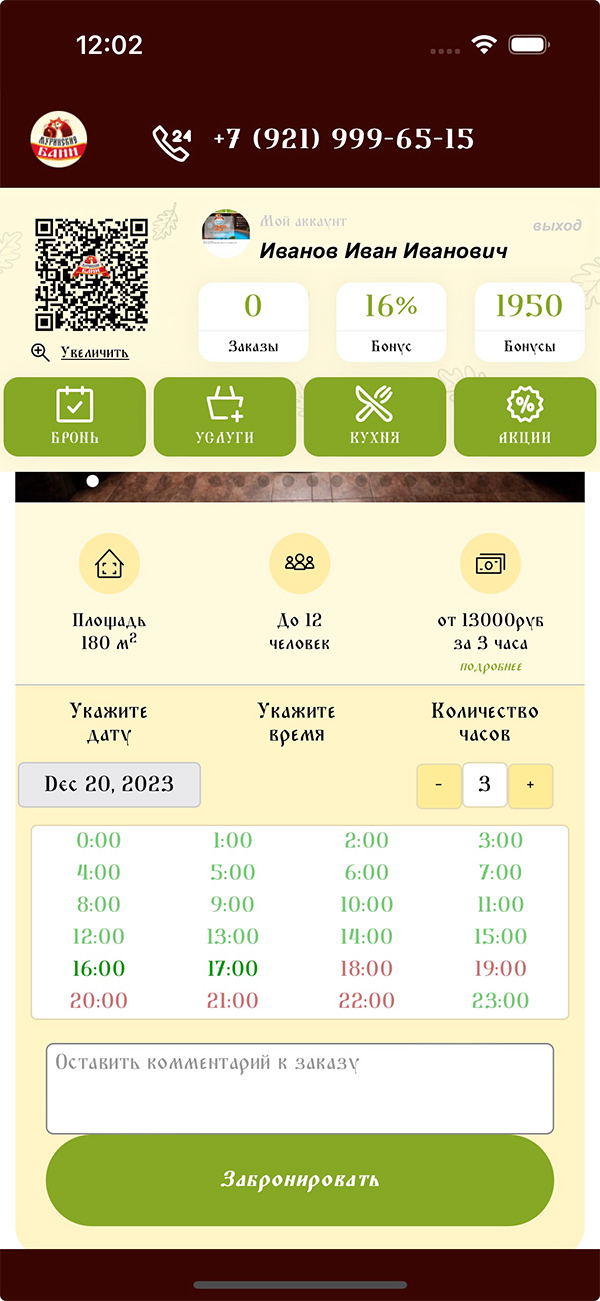Select the 12:00 time slot
The width and height of the screenshot is (600, 1301).
99,937
